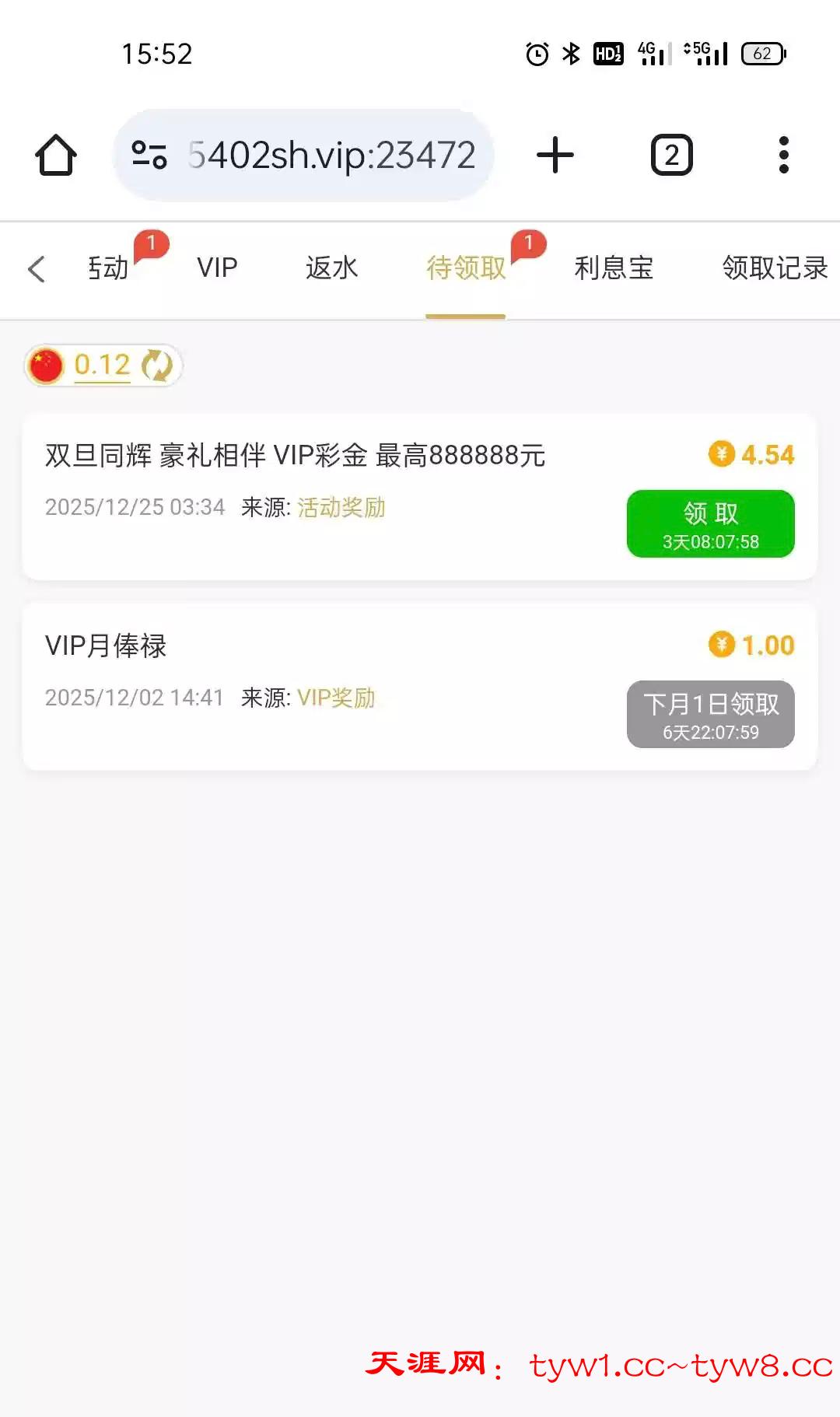The height and width of the screenshot is (1417, 840).
Task: View the 领取记录 tab
Action: [775, 268]
